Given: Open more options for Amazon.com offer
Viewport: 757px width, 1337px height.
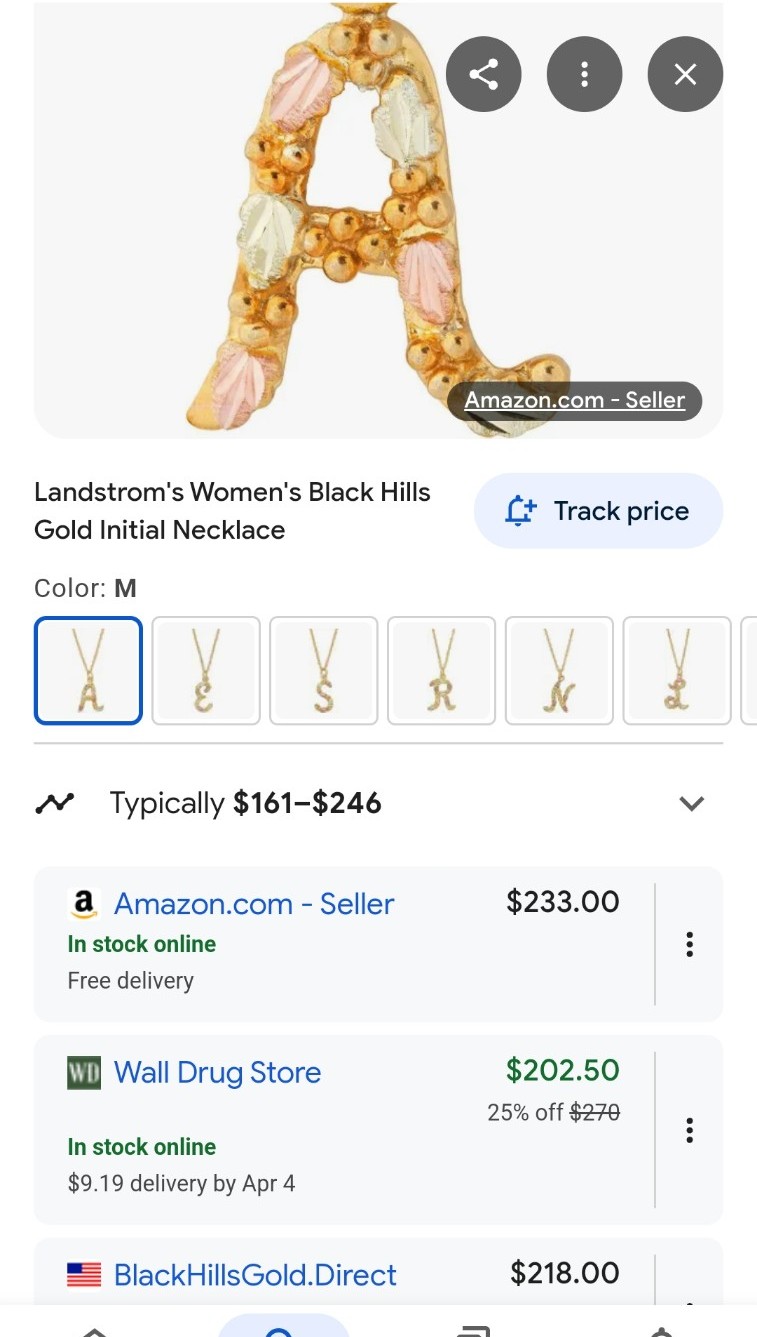Looking at the screenshot, I should click(689, 944).
